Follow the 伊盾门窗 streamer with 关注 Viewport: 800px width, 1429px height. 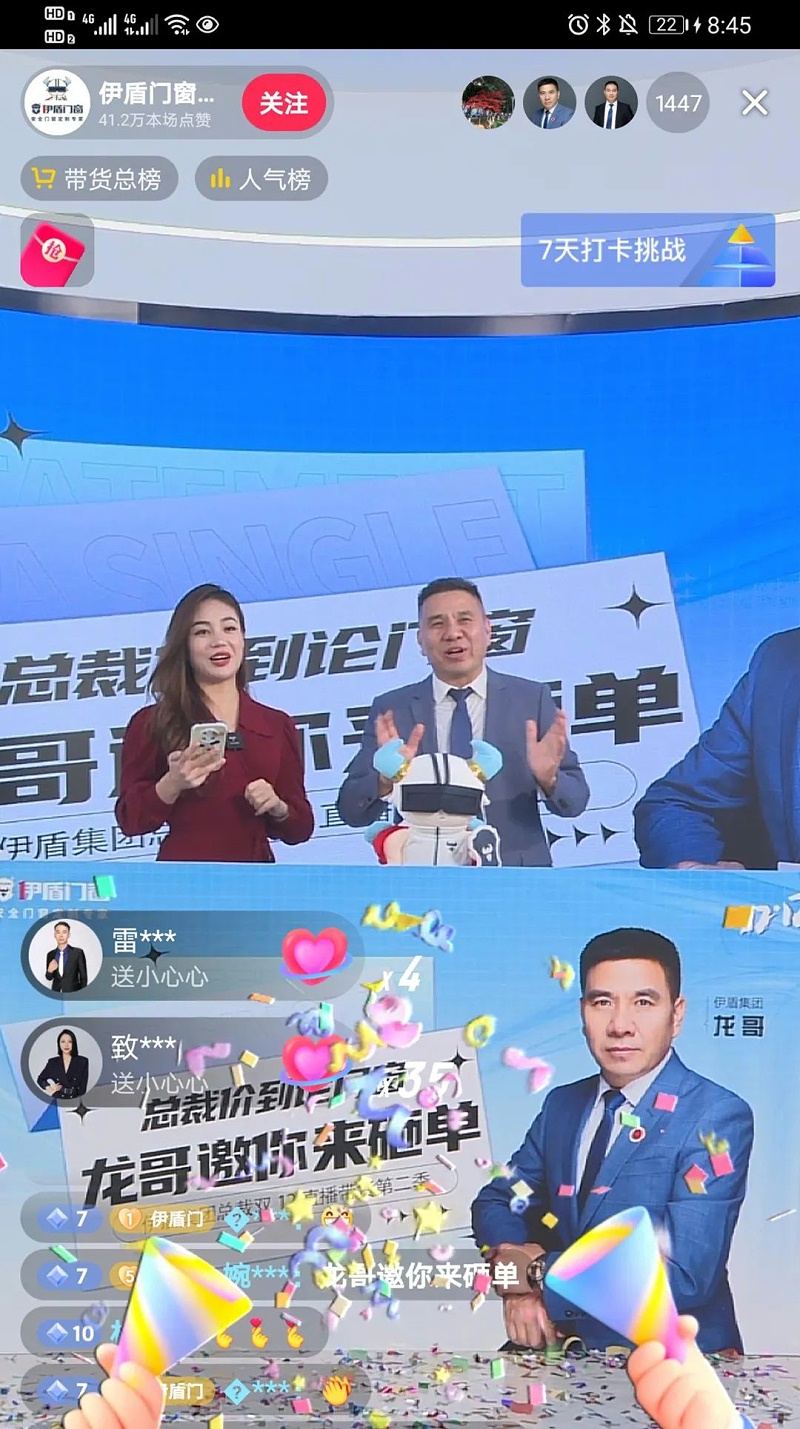tap(284, 103)
